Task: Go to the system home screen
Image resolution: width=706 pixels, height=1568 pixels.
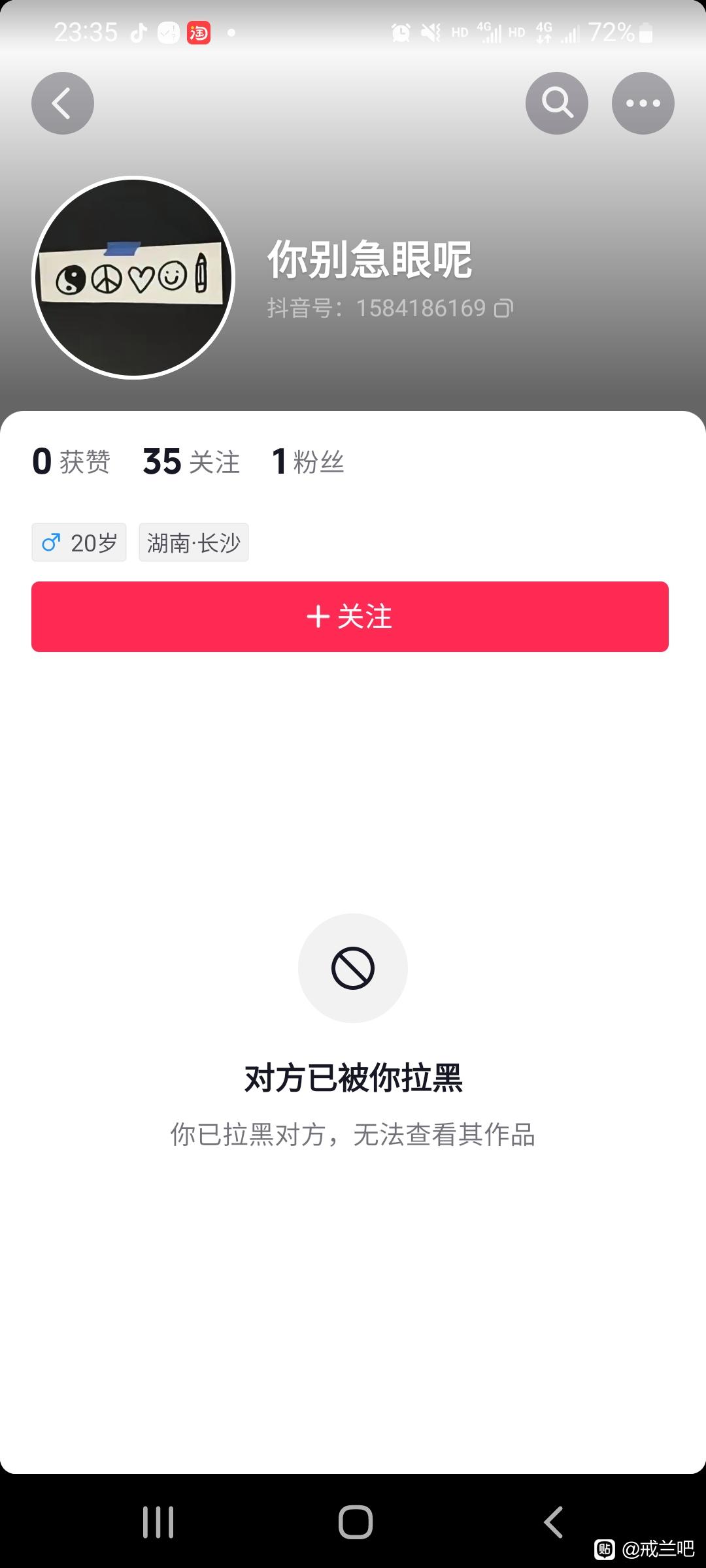Action: (356, 1522)
